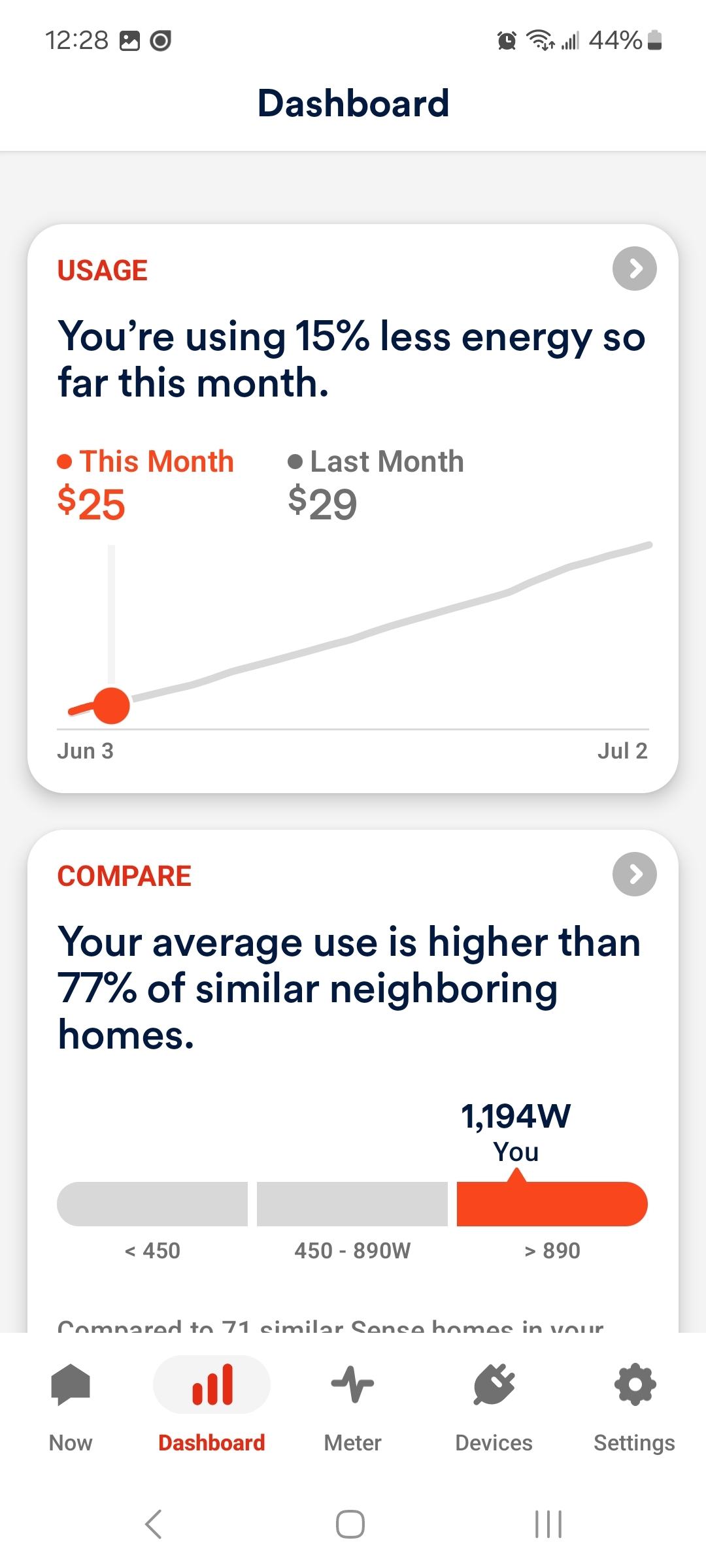
Task: Open the Compare card arrow
Action: pyautogui.click(x=634, y=874)
